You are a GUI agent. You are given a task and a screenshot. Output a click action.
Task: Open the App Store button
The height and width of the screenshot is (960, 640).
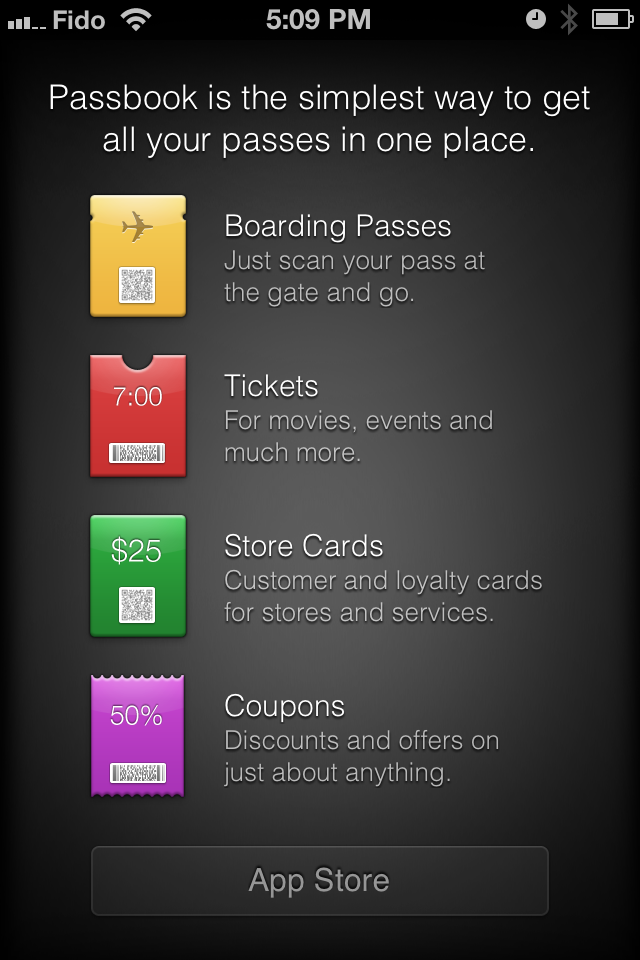click(320, 880)
